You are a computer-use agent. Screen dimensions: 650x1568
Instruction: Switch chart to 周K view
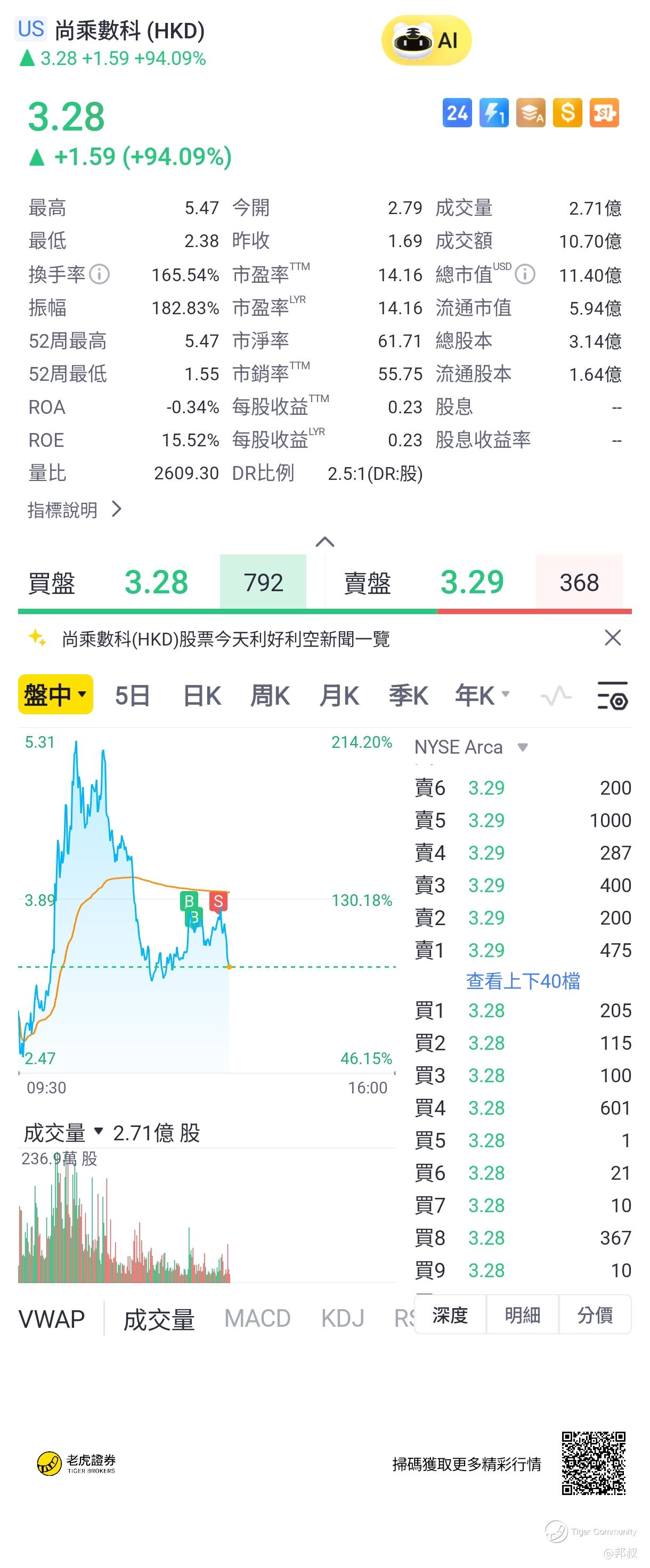point(270,695)
